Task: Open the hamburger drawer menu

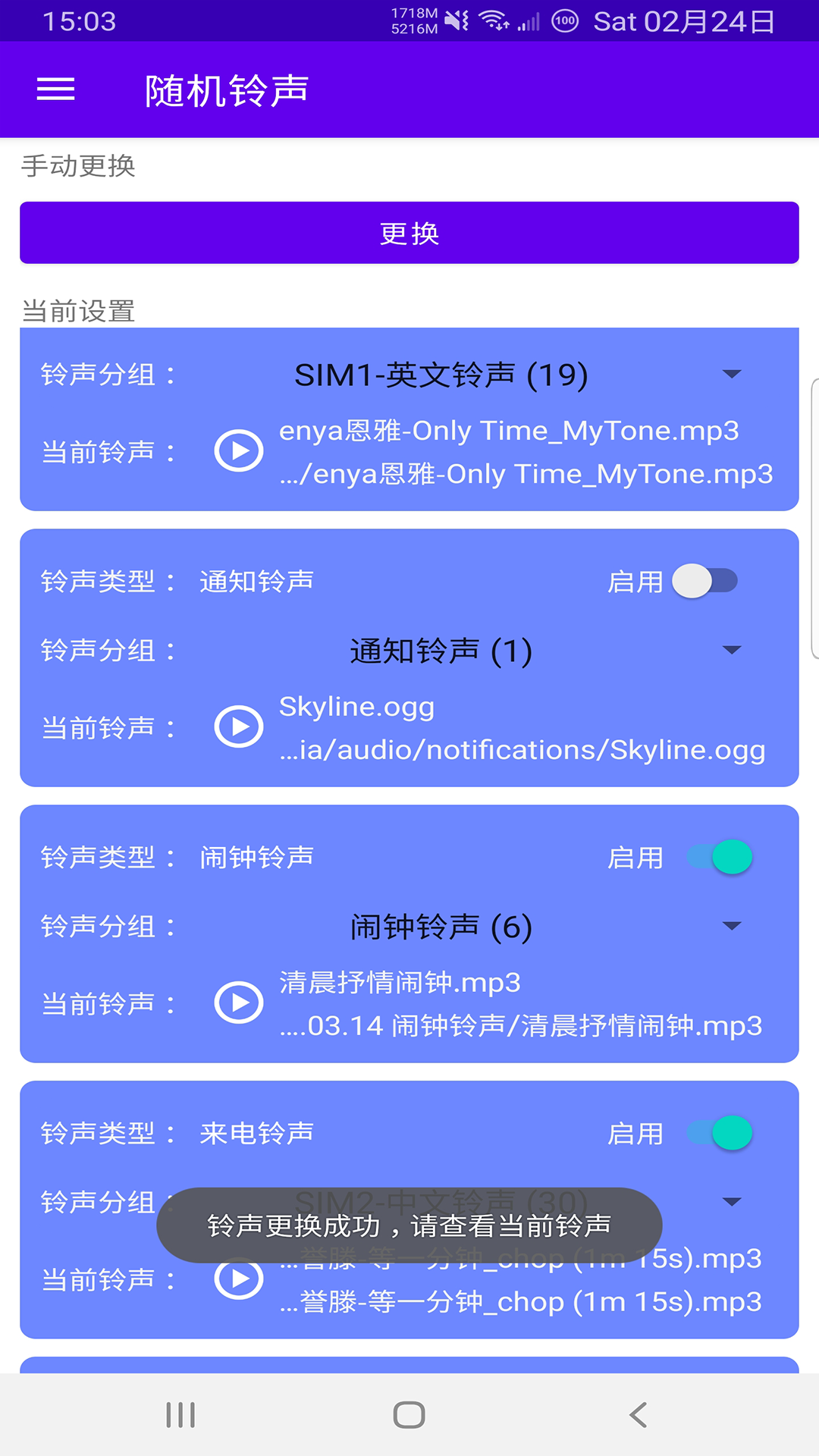Action: click(x=55, y=89)
